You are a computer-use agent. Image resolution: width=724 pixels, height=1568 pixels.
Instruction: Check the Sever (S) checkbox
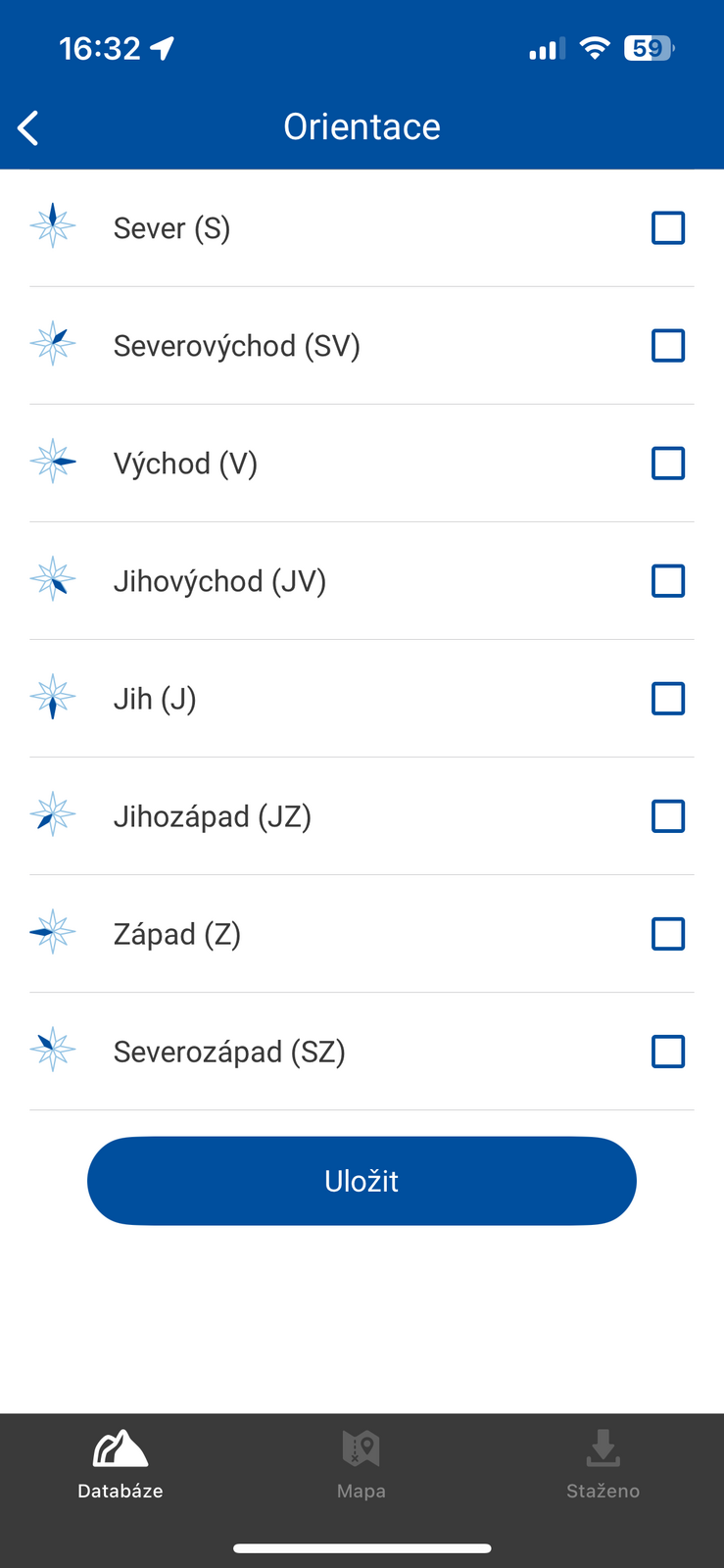668,228
